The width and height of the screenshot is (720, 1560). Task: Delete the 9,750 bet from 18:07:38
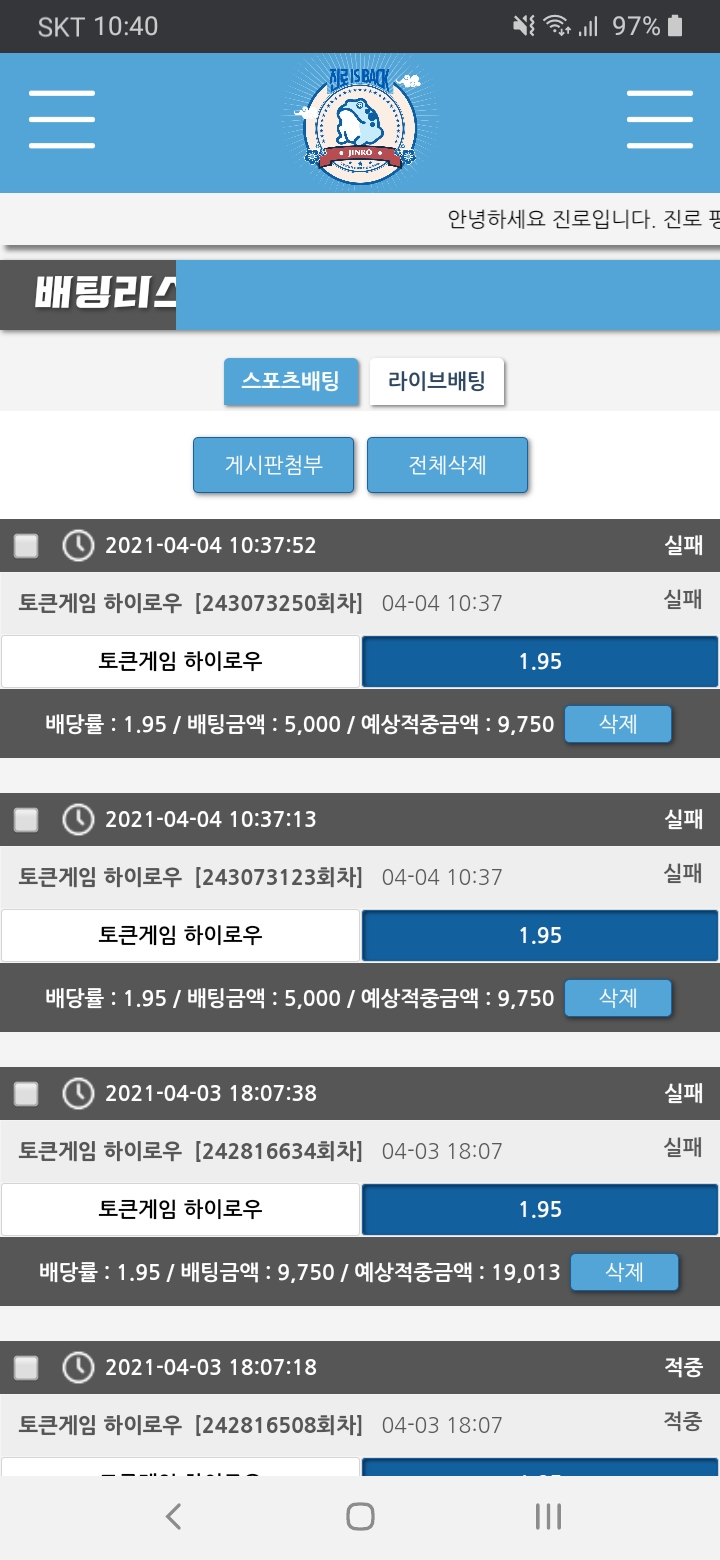pyautogui.click(x=624, y=1272)
